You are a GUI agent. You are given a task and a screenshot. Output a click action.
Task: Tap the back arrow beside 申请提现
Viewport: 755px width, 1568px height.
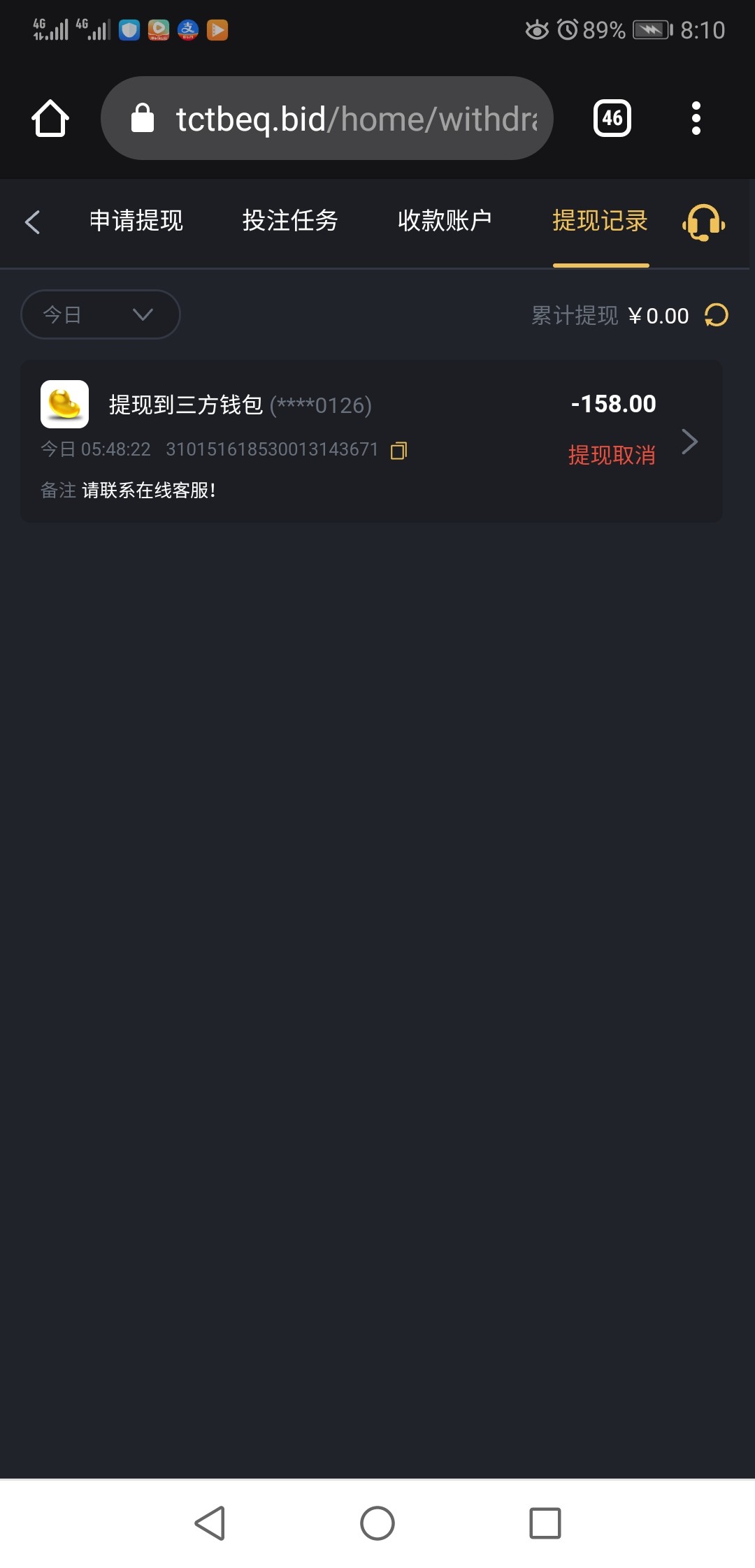[x=32, y=222]
